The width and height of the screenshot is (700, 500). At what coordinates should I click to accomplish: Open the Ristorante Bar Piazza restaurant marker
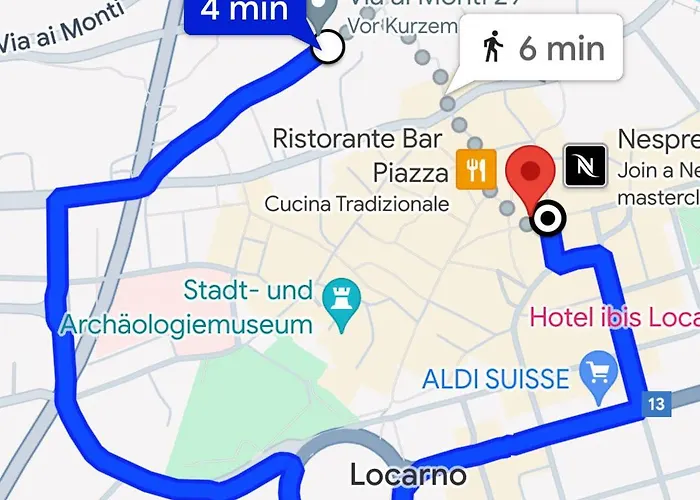click(474, 170)
